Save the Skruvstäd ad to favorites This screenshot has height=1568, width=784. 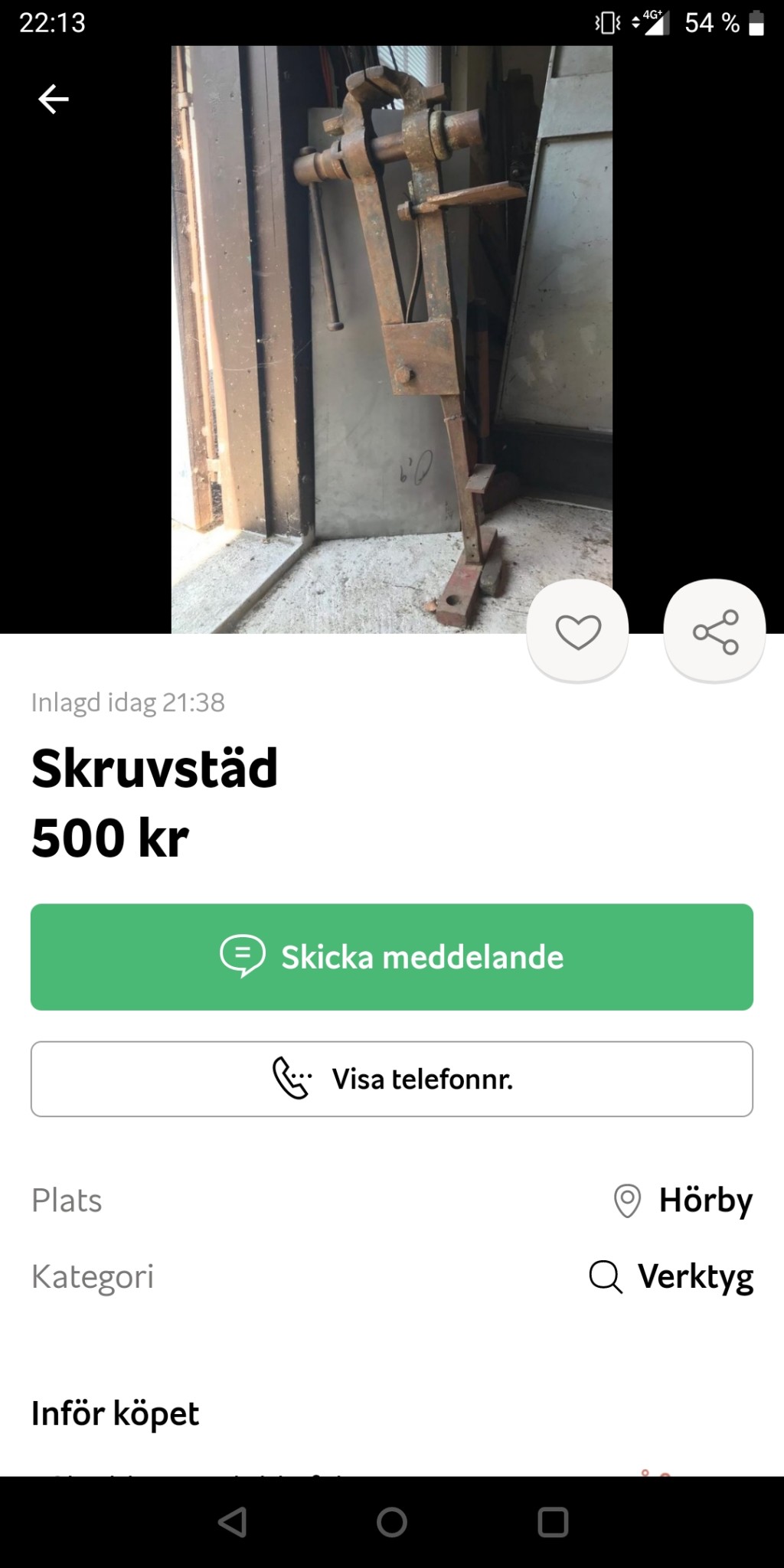(578, 632)
